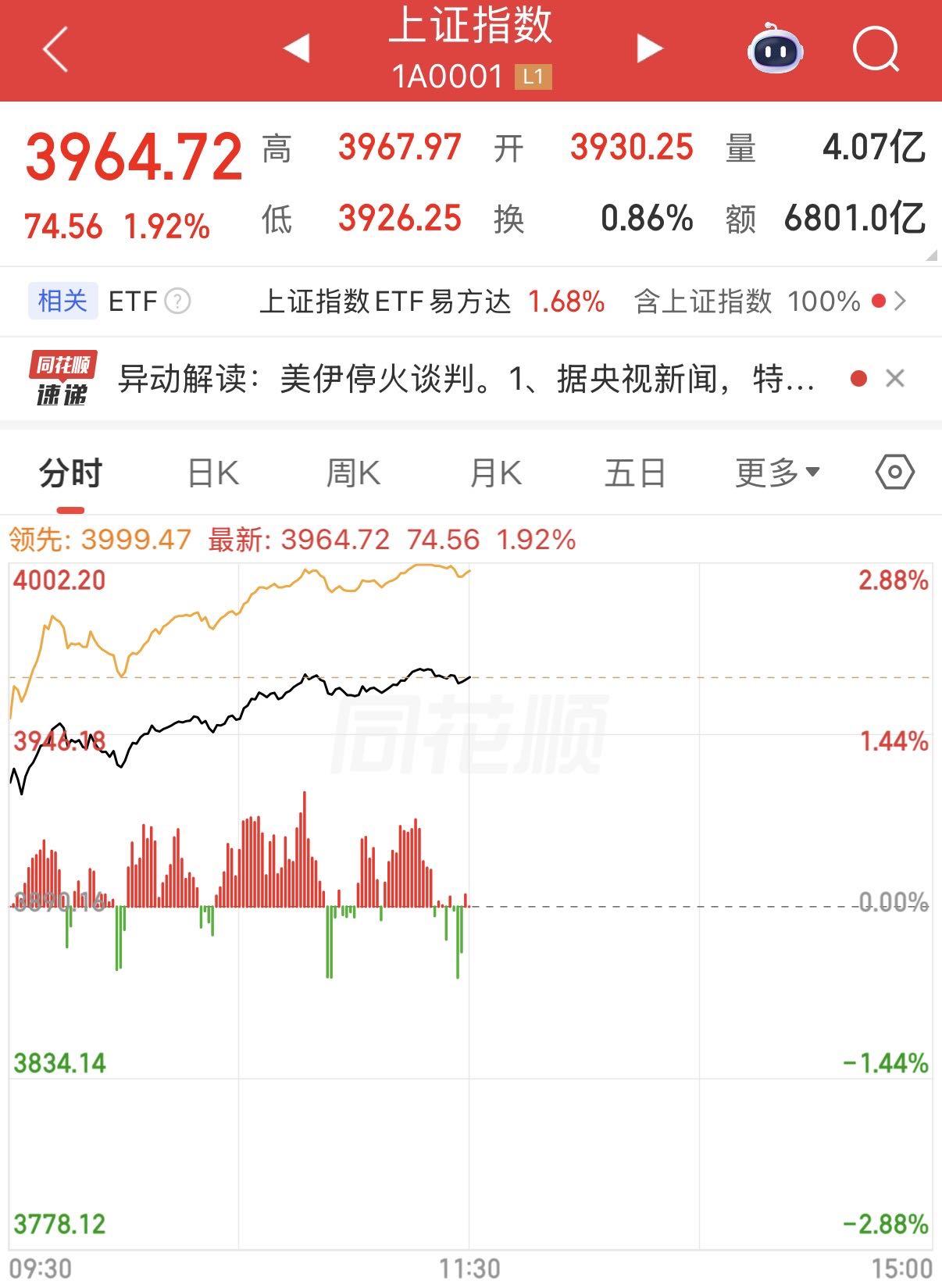The height and width of the screenshot is (1288, 942).
Task: Open the 异动解读 news flash
Action: (x=466, y=380)
